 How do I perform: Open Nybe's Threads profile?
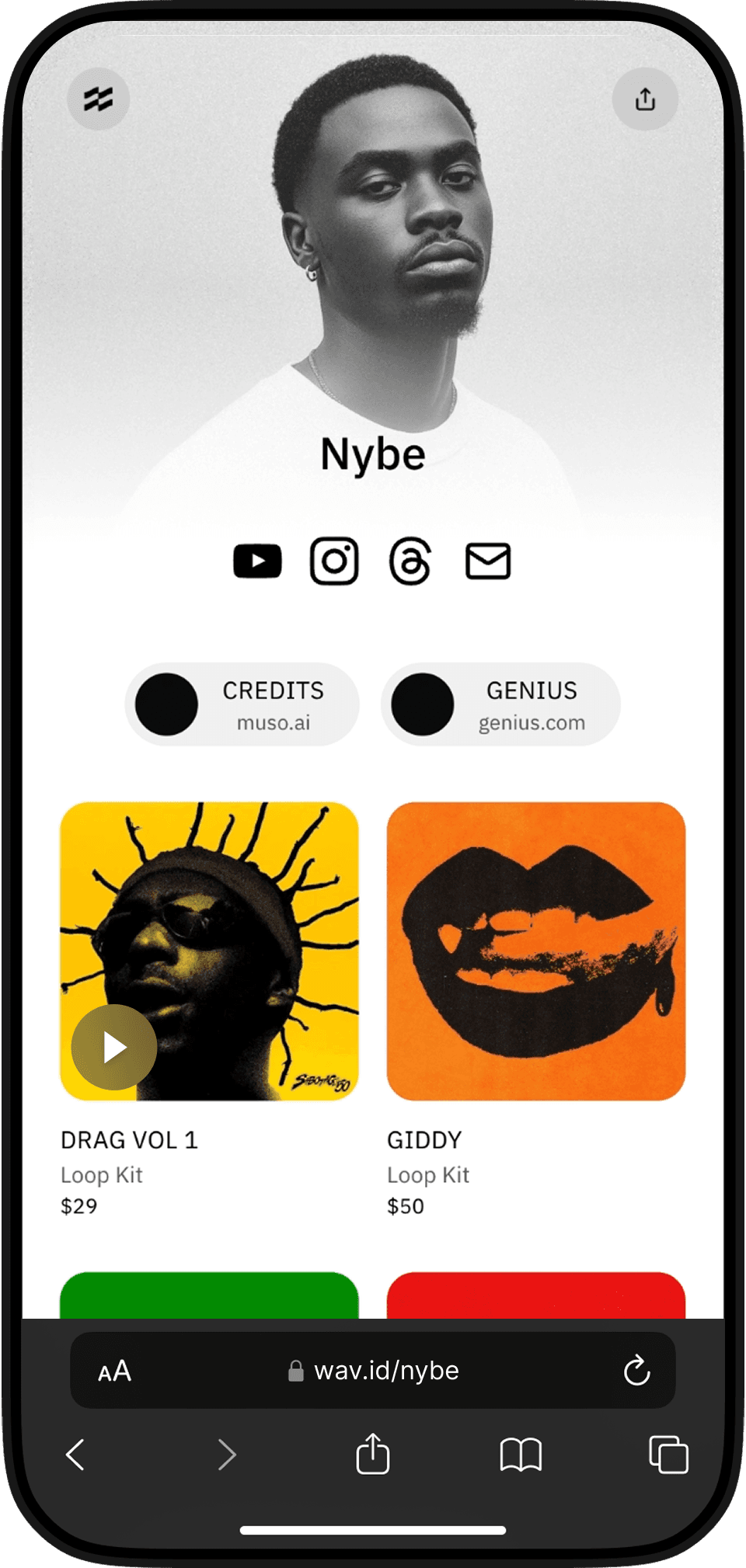coord(410,561)
